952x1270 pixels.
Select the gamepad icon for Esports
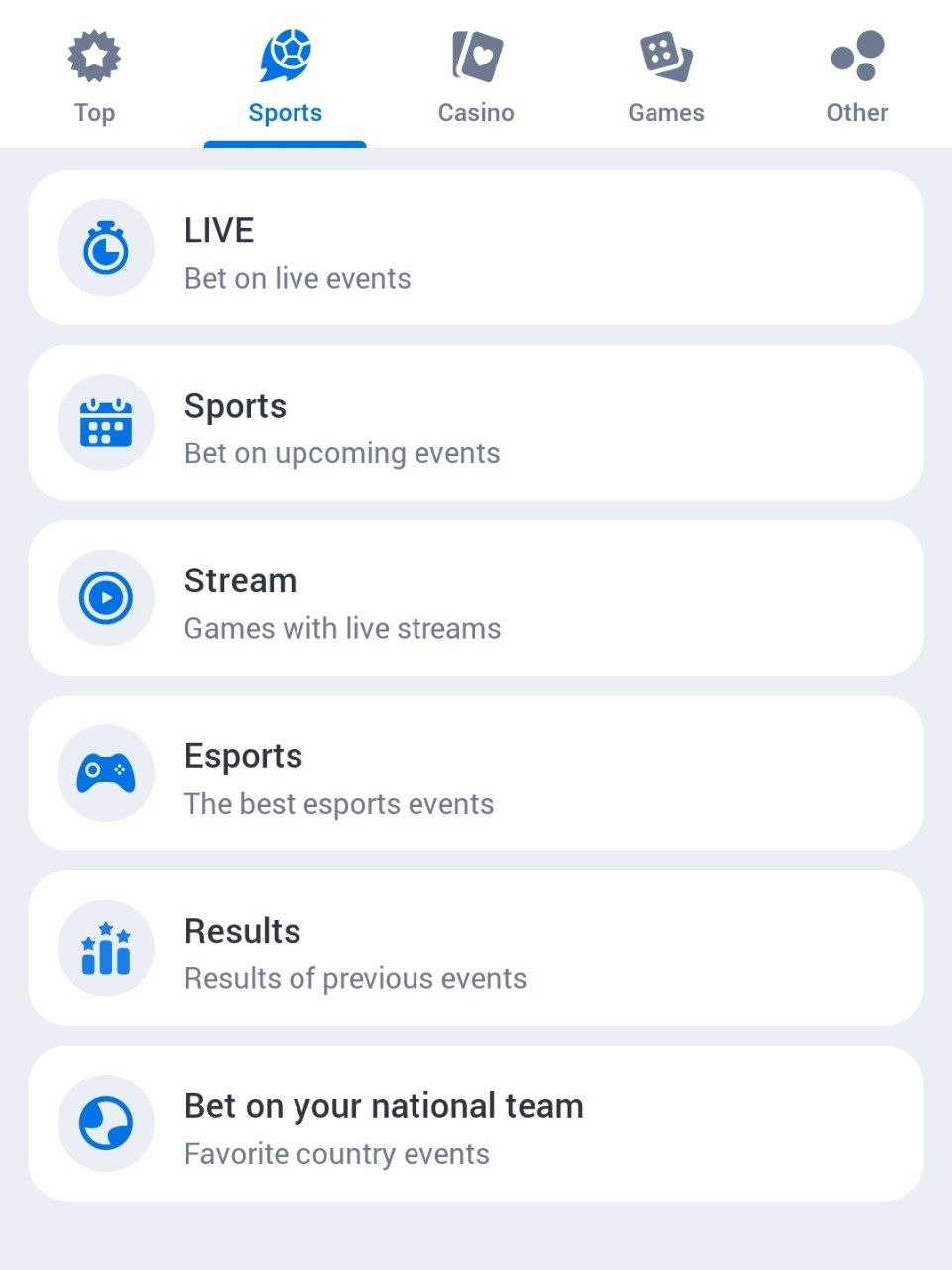point(106,773)
